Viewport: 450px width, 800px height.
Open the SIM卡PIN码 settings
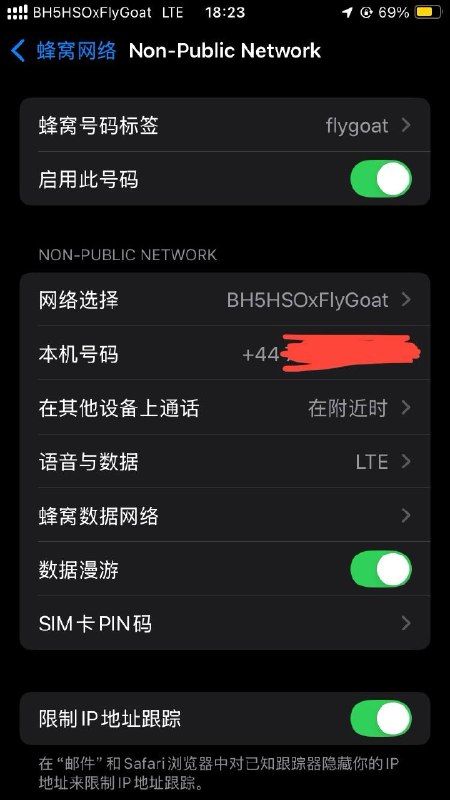coord(225,623)
